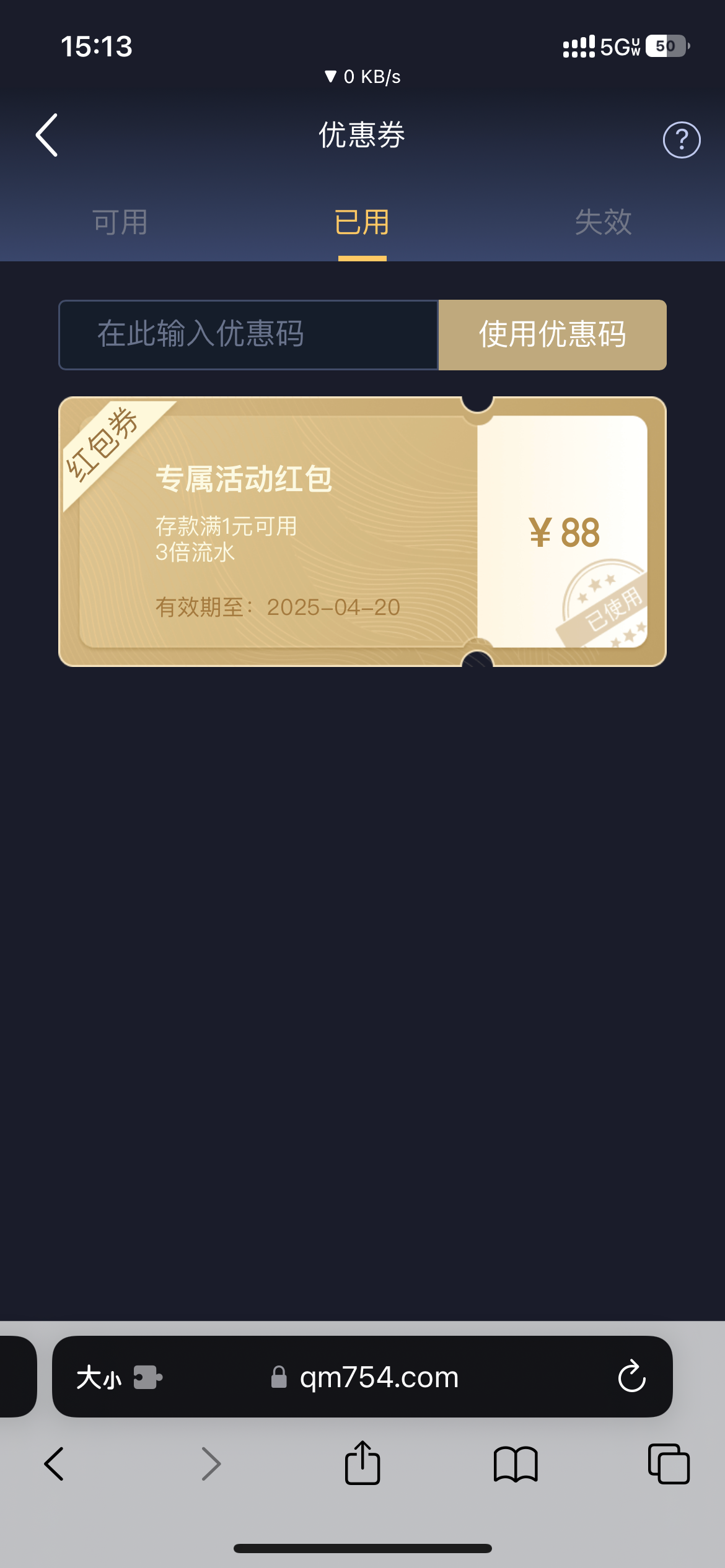The height and width of the screenshot is (1568, 725).
Task: Go to the previous page in Safari
Action: [x=55, y=1464]
